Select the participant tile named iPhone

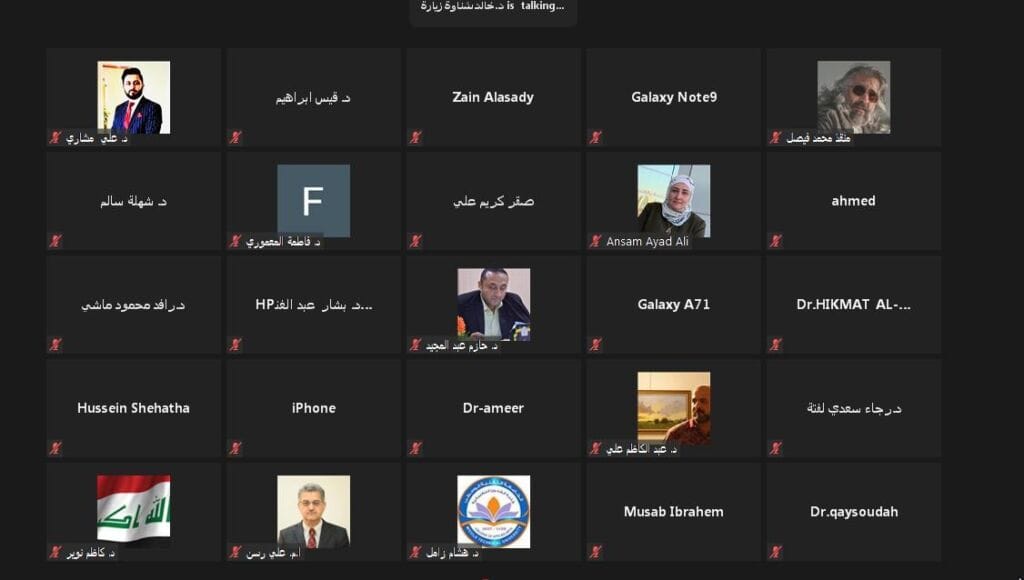pyautogui.click(x=313, y=408)
